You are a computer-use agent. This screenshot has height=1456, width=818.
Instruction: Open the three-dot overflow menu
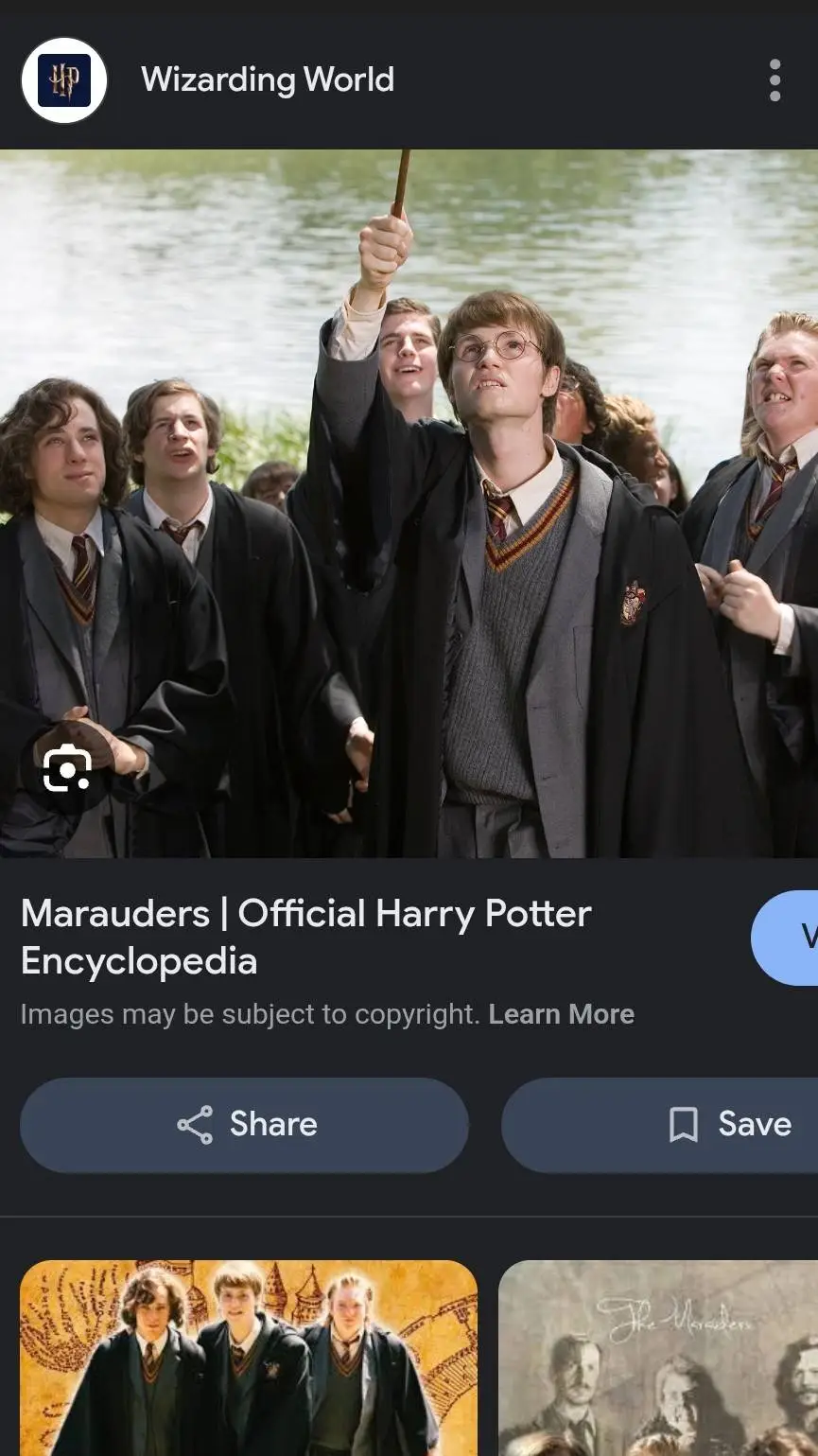click(774, 80)
